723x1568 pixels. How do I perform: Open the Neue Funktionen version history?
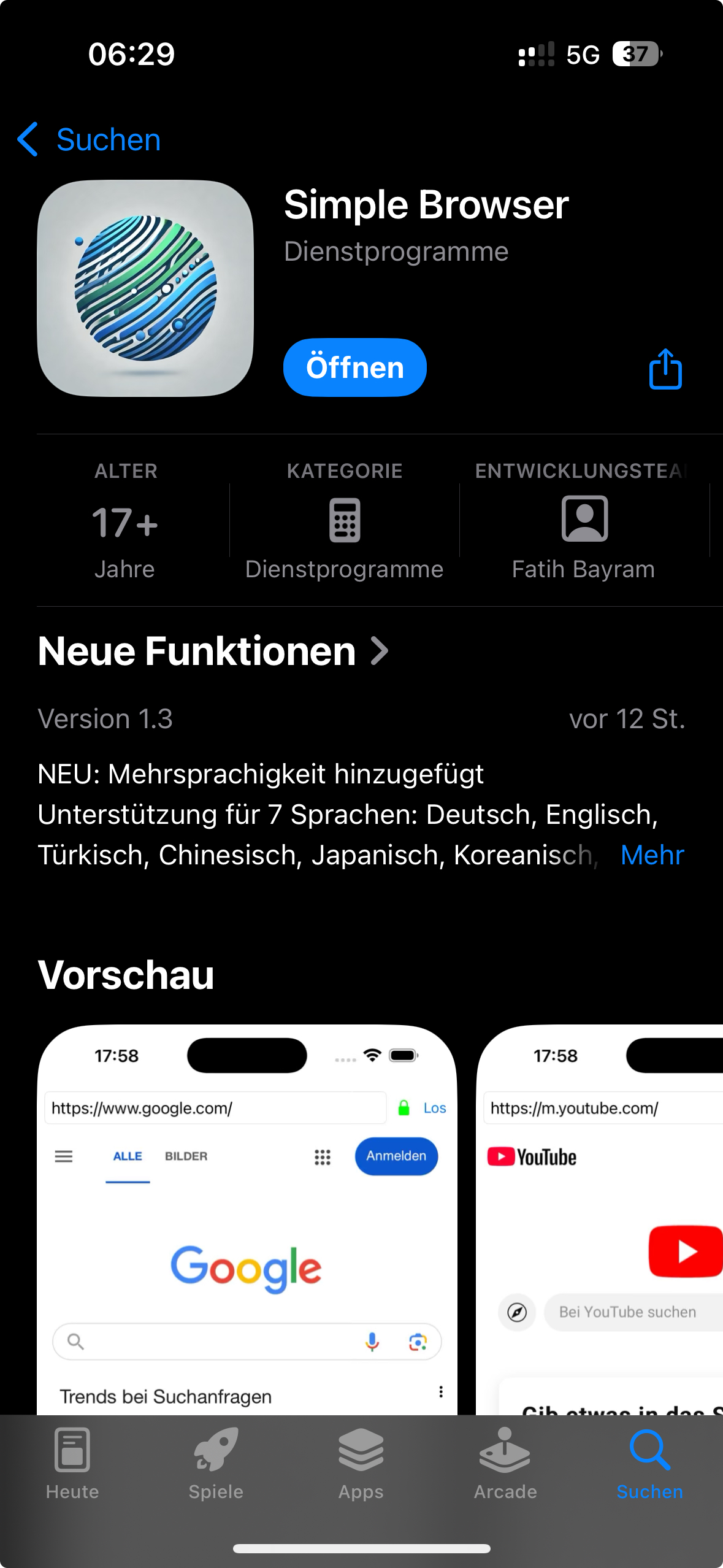click(x=213, y=651)
